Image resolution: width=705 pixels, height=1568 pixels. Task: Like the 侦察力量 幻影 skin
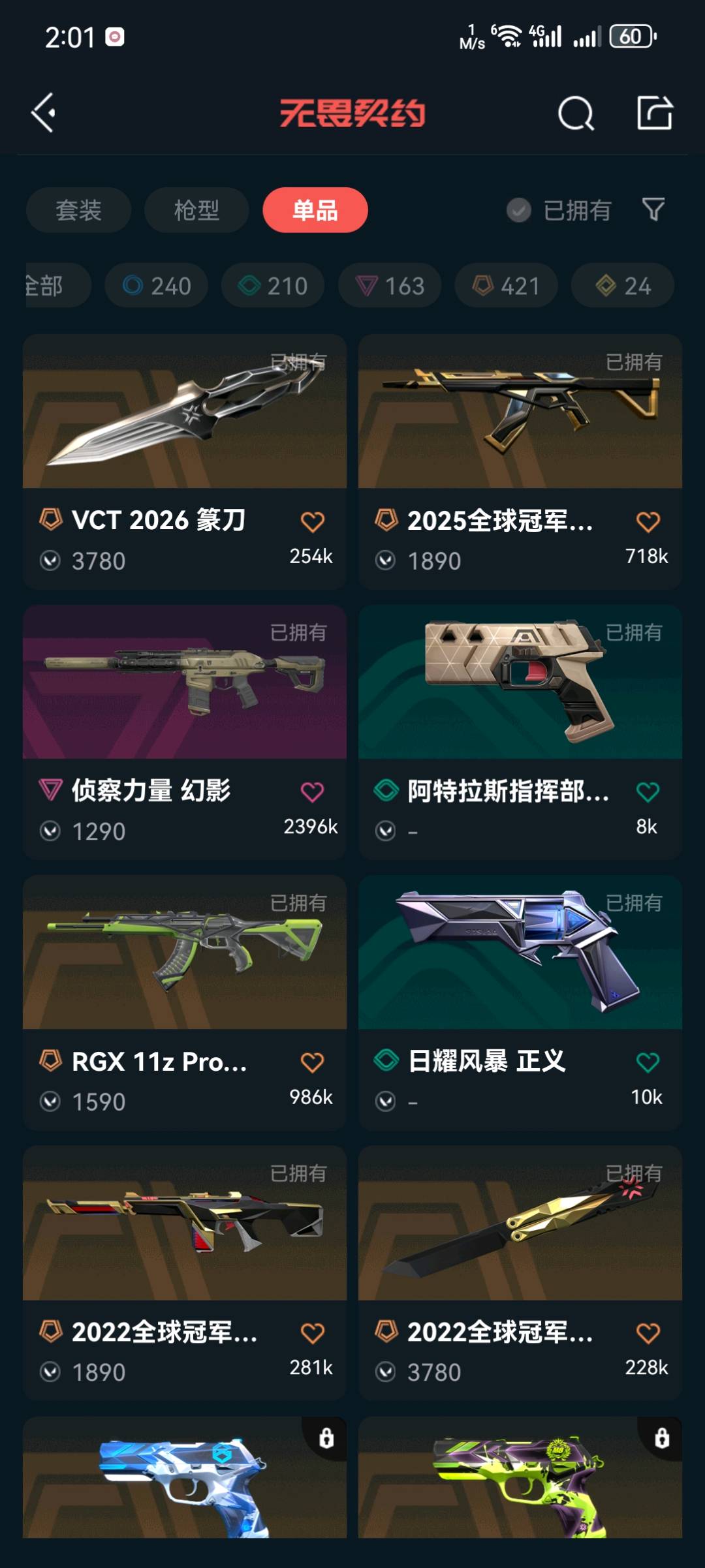(x=312, y=792)
